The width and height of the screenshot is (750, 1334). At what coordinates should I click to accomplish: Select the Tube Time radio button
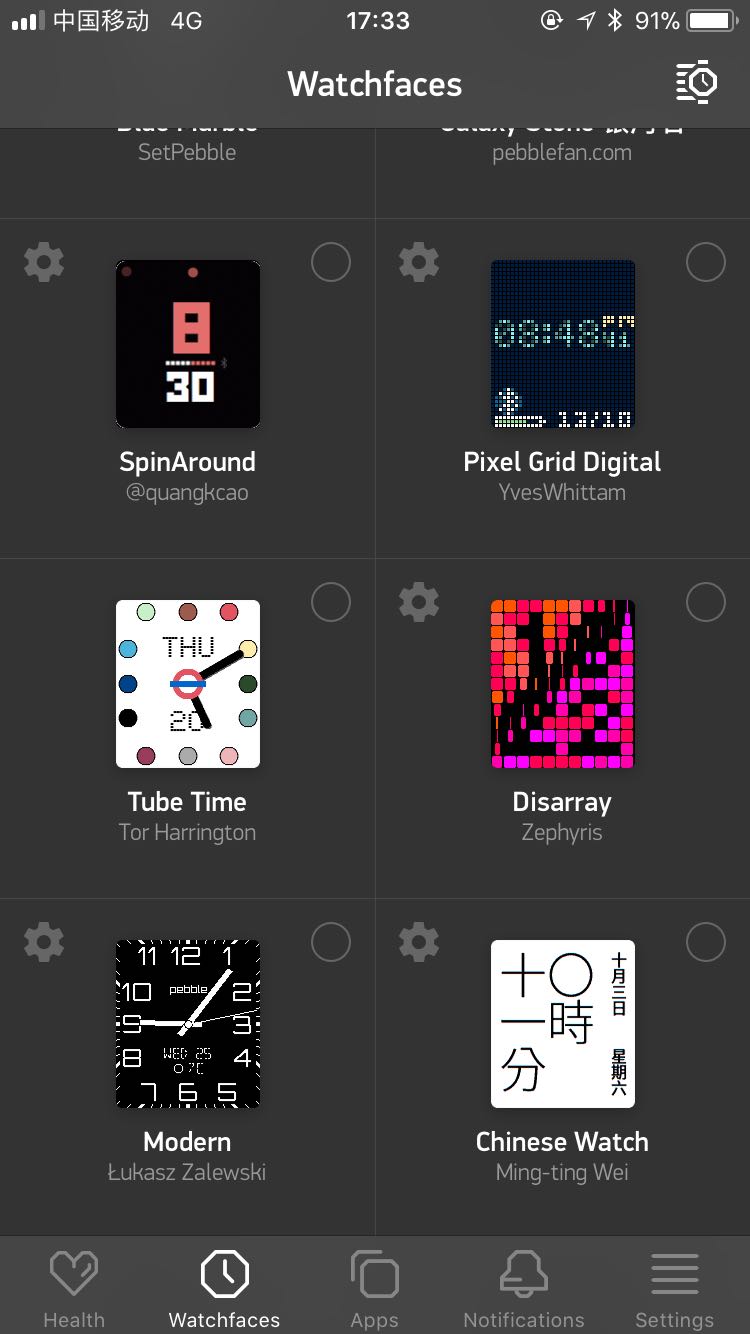click(x=331, y=602)
